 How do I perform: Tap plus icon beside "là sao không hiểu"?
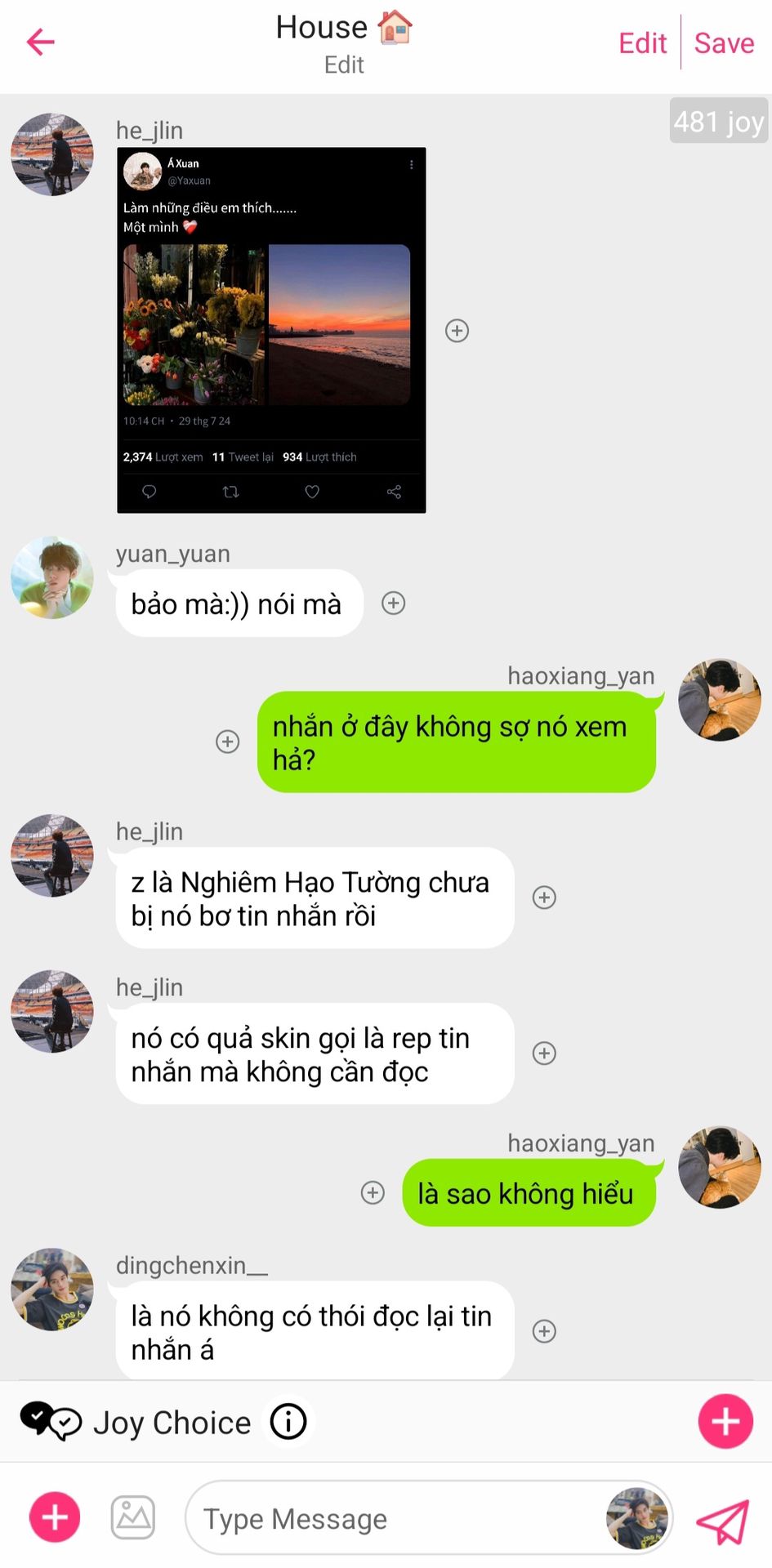point(373,1193)
